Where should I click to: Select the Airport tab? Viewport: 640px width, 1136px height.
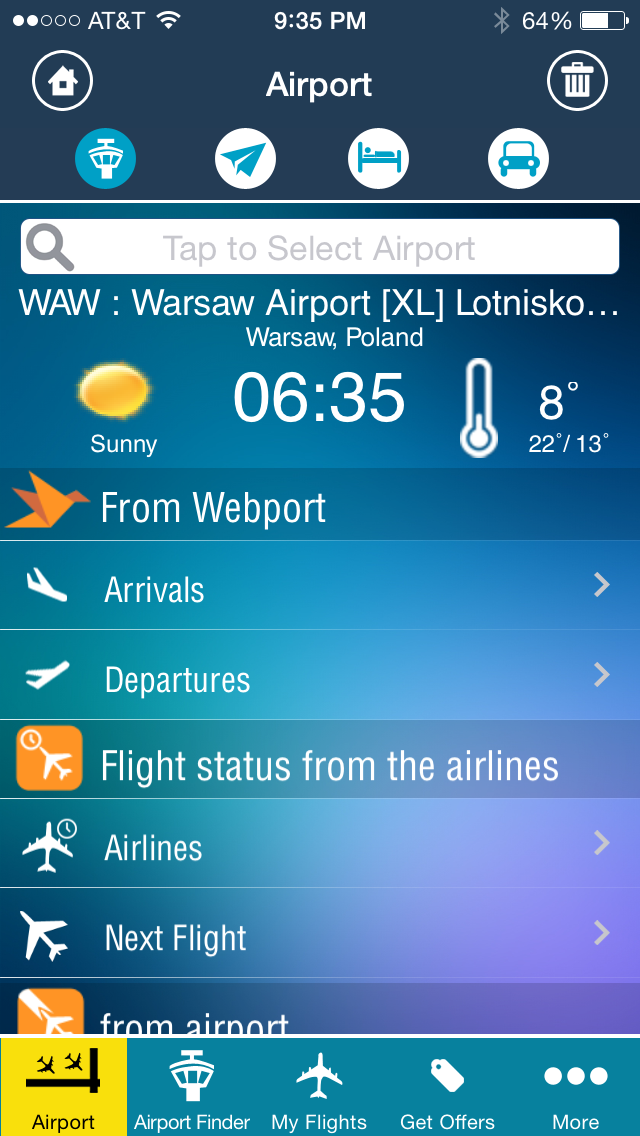pos(64,1087)
